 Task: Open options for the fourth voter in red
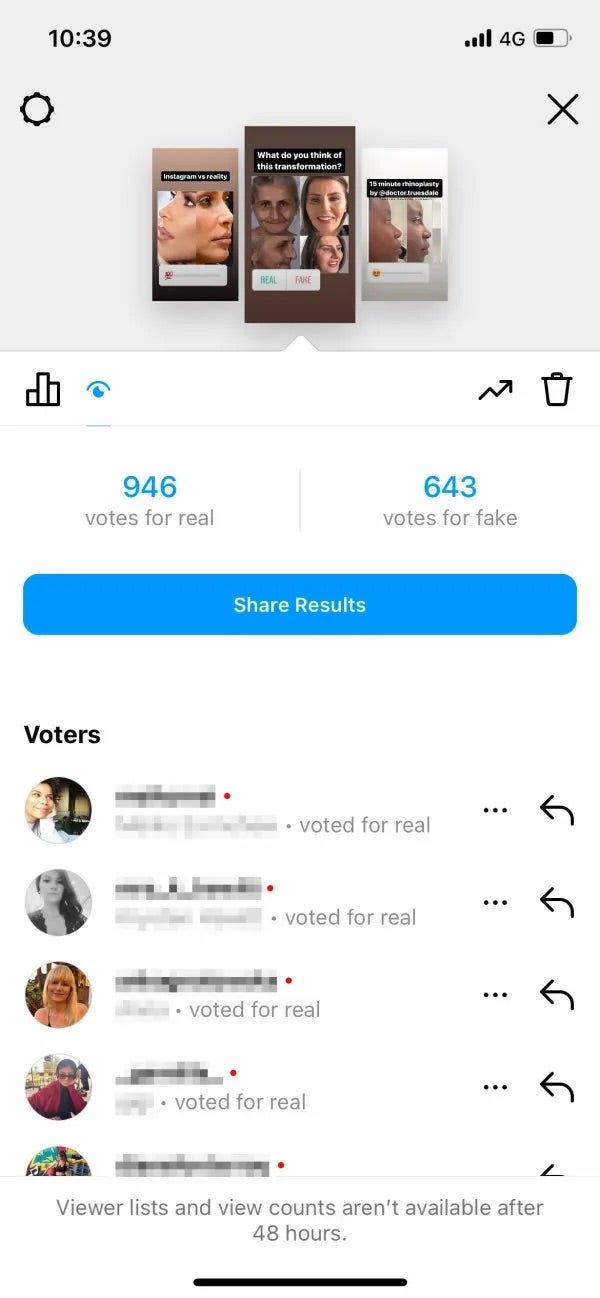494,1086
